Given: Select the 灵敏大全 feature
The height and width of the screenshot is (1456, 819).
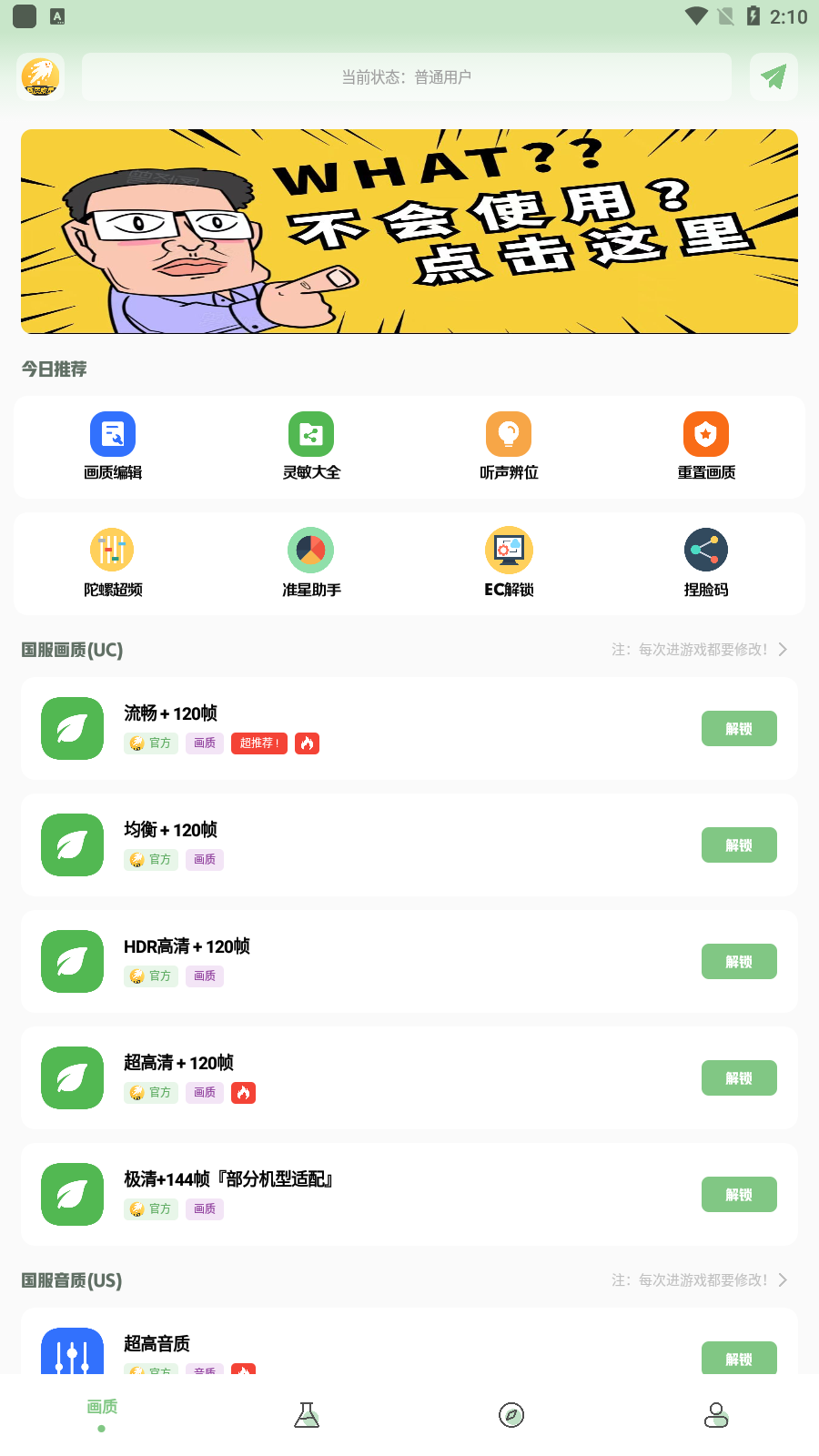Looking at the screenshot, I should (x=310, y=446).
